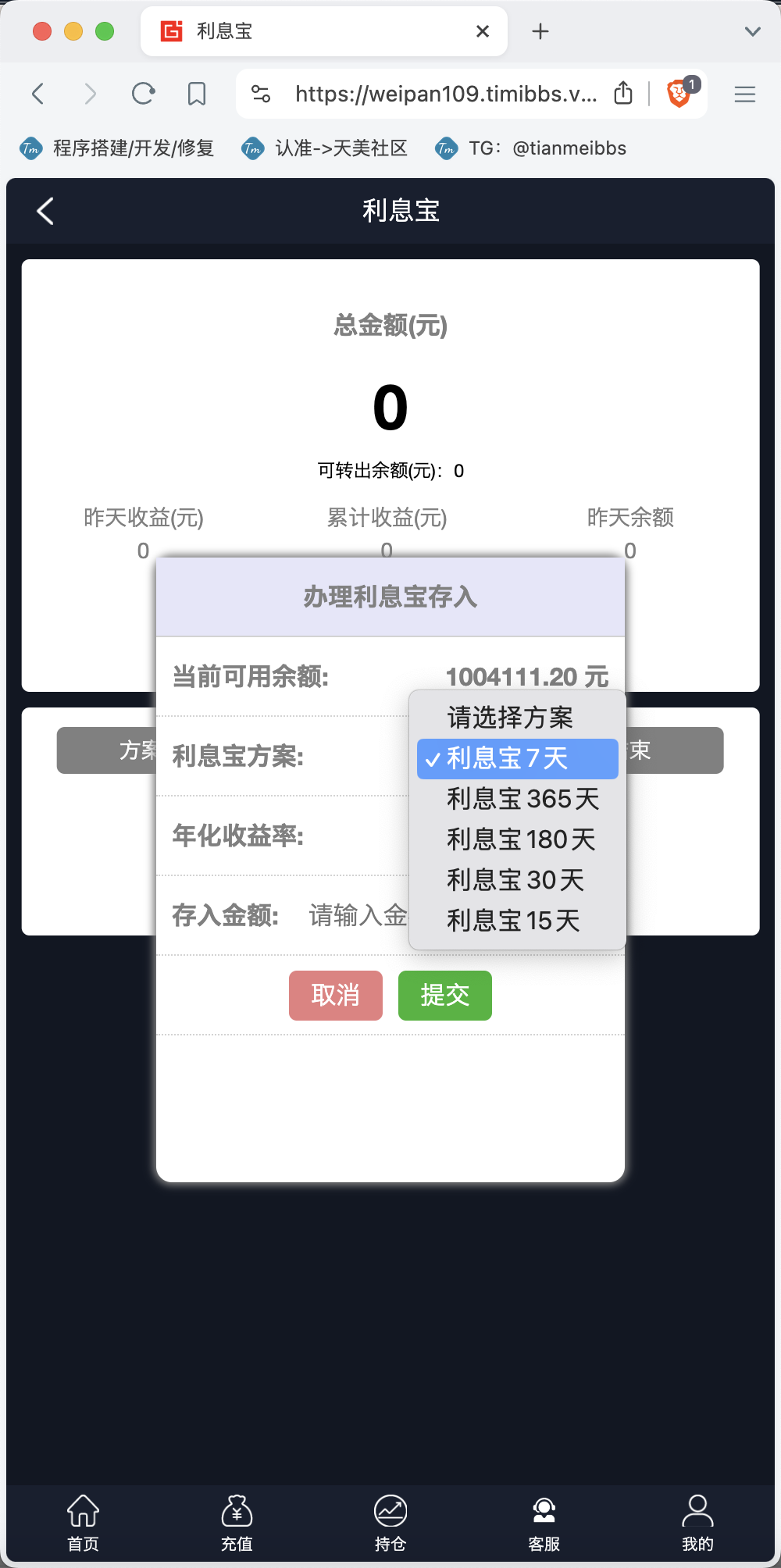Open the 首页 tab
Image resolution: width=781 pixels, height=1568 pixels.
(x=83, y=1523)
